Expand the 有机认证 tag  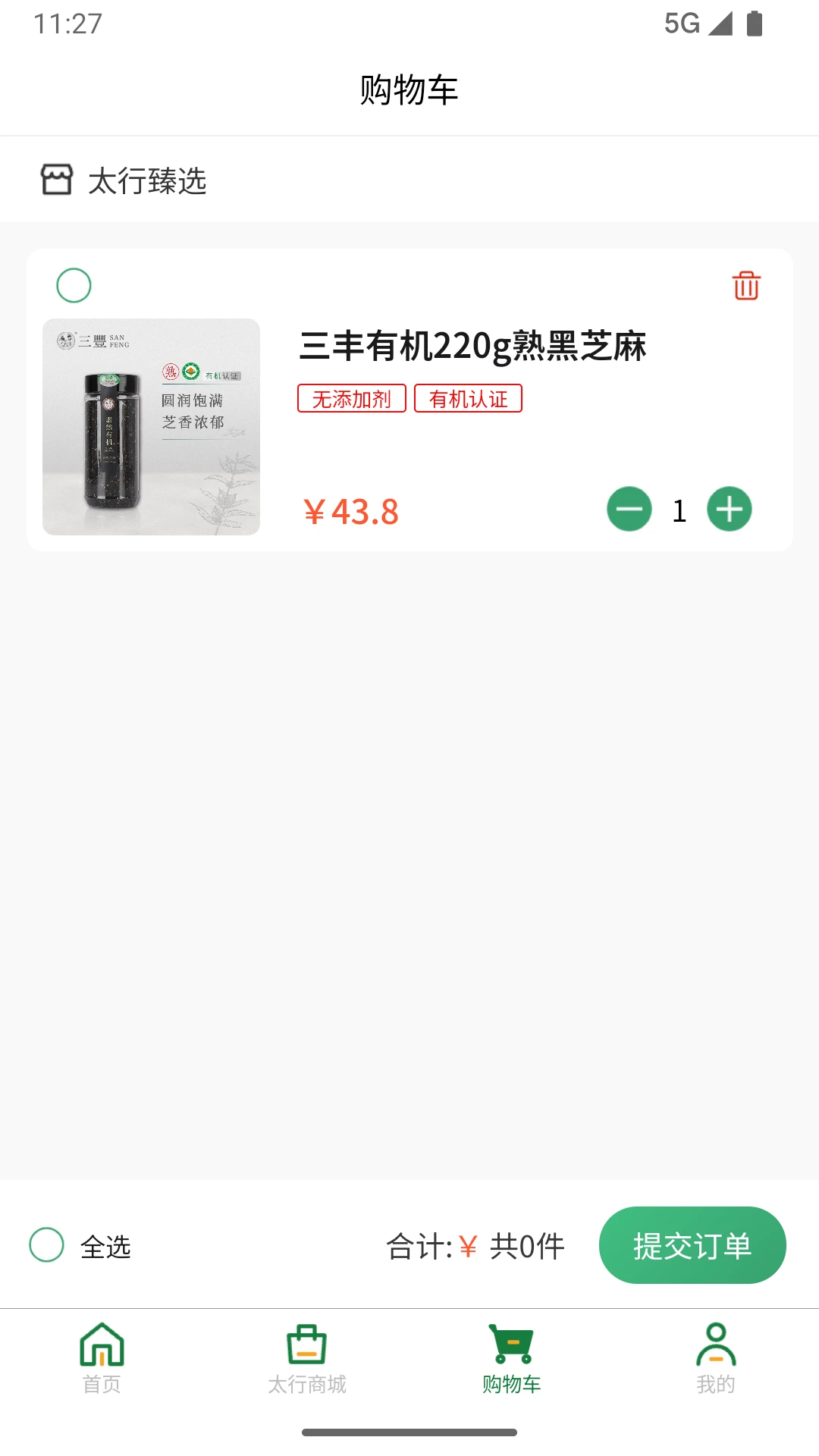(x=468, y=398)
